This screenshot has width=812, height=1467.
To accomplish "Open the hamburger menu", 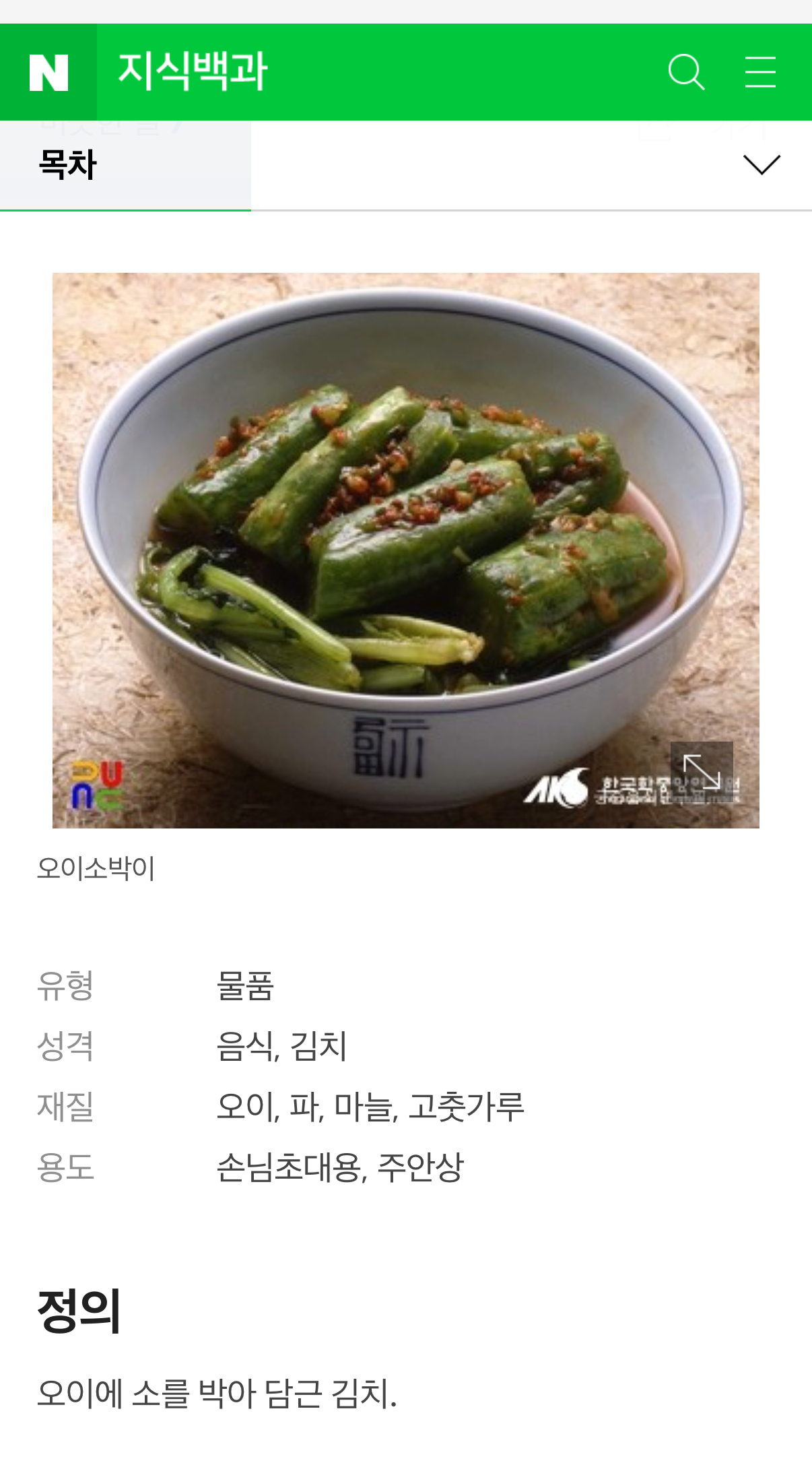I will click(761, 72).
